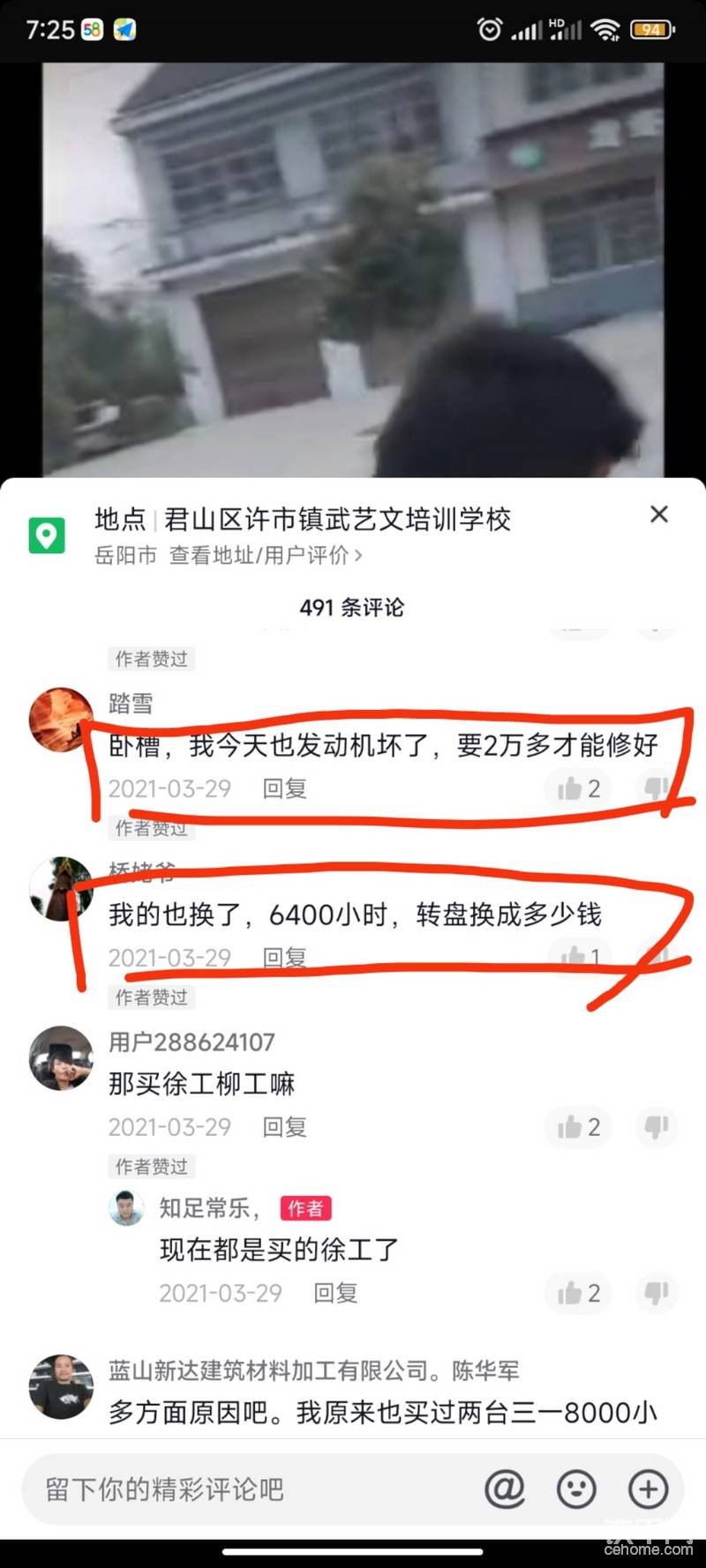Reply to 用户288624107's comment
Image resolution: width=706 pixels, height=1568 pixels.
coord(284,1127)
